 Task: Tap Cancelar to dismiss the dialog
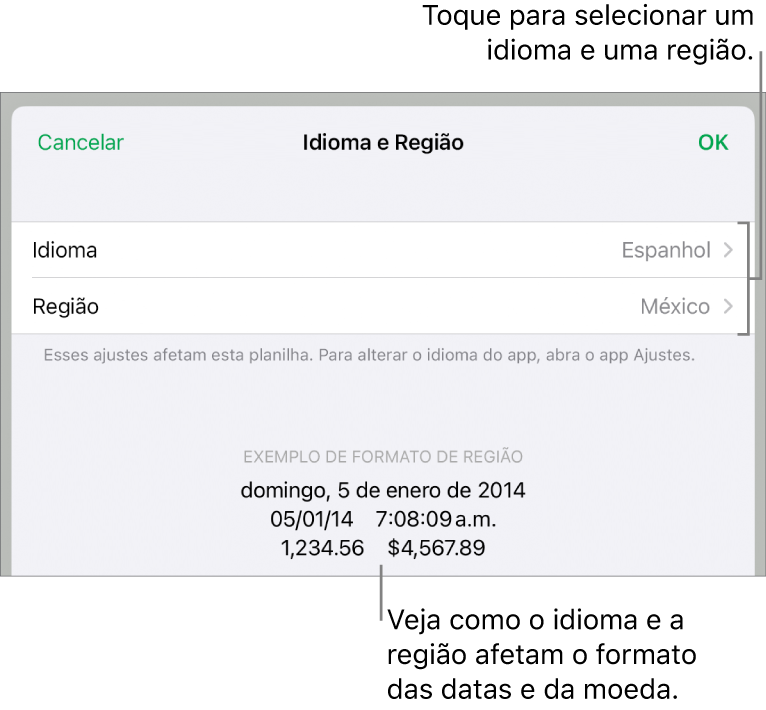coord(81,143)
